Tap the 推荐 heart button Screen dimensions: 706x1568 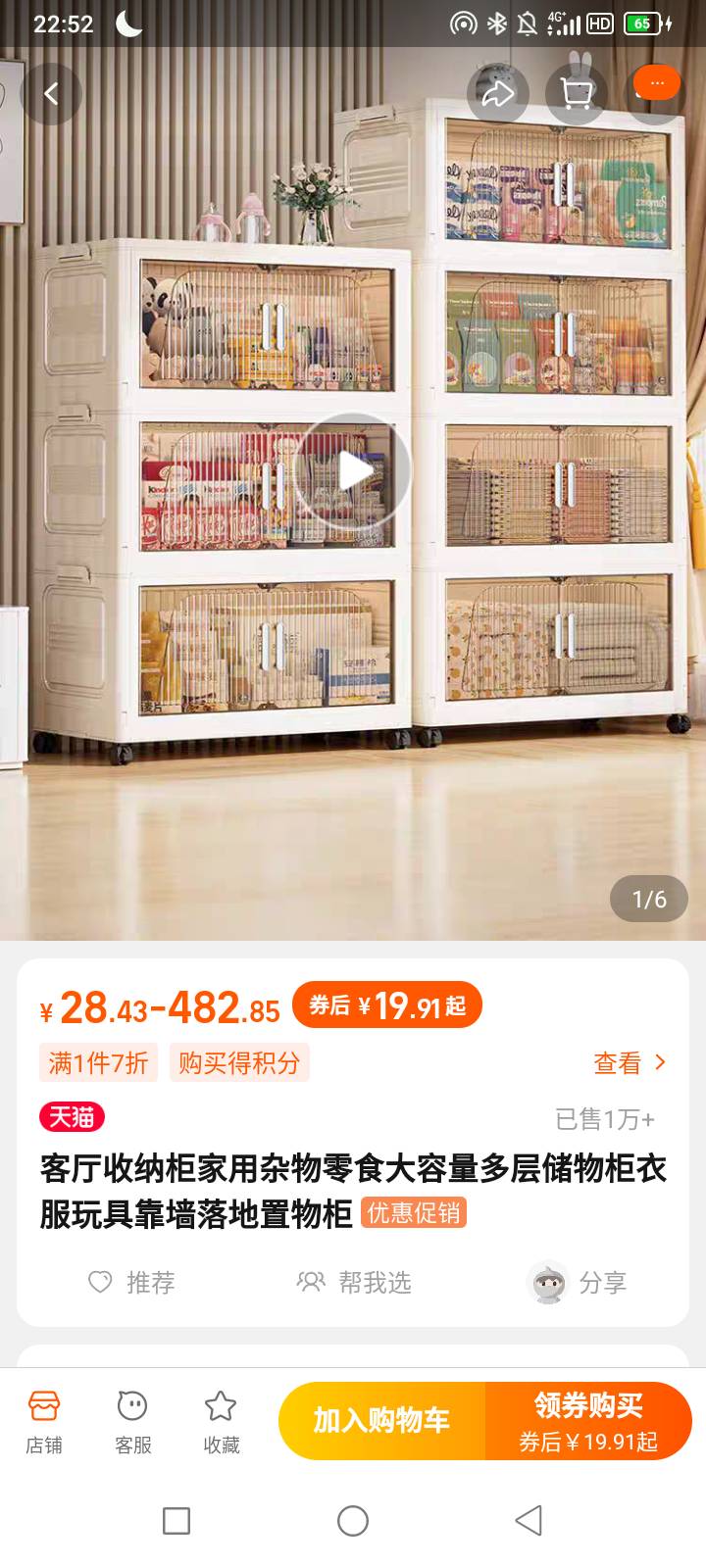coord(132,1282)
